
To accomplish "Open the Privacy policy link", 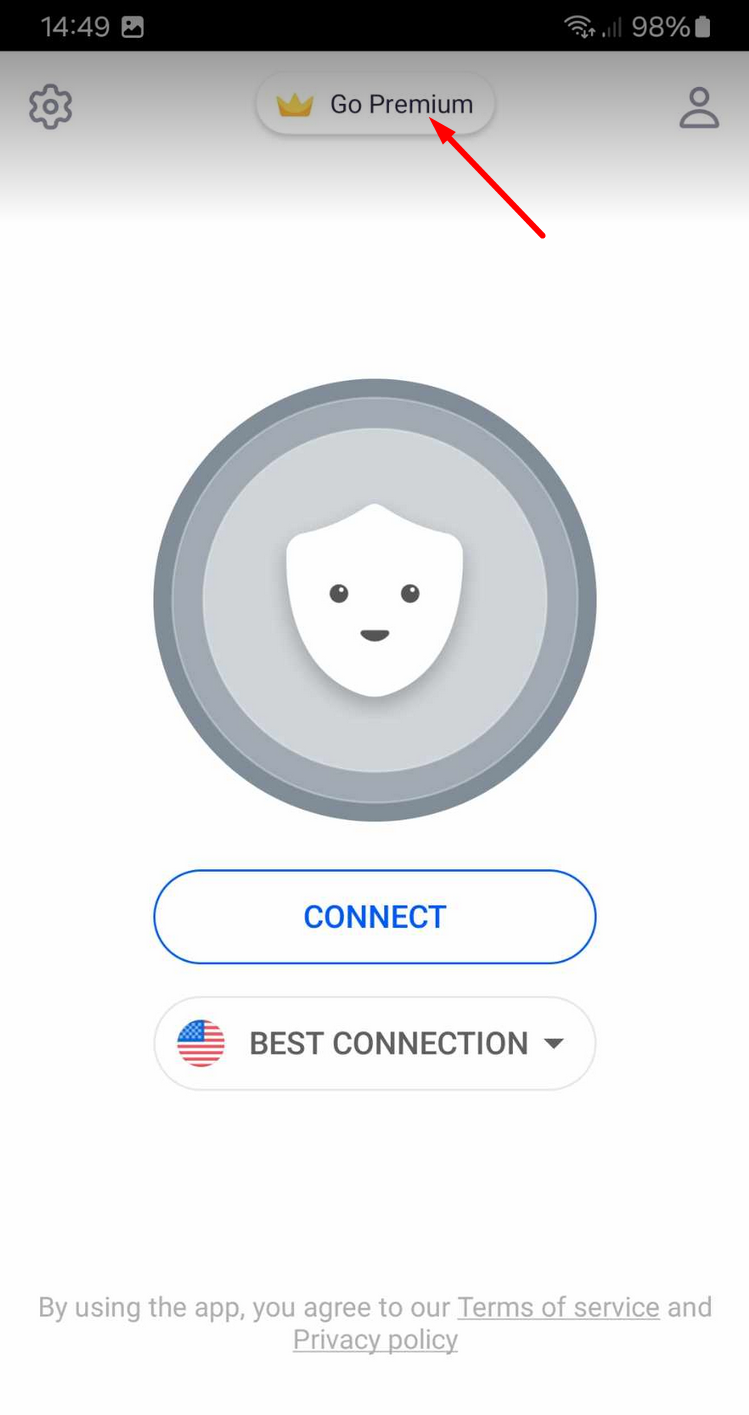I will pos(375,1340).
